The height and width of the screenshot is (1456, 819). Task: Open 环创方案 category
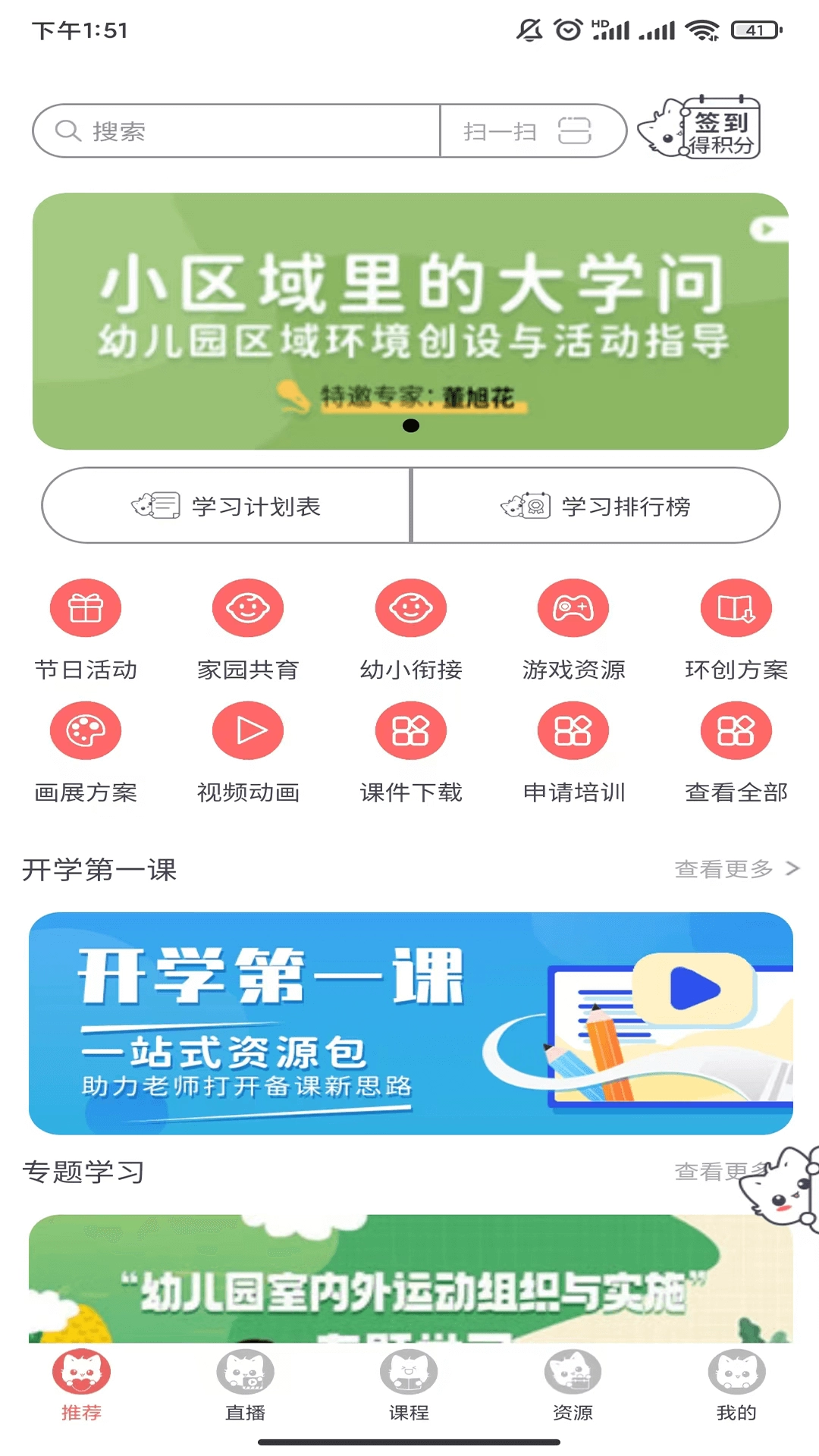(736, 627)
